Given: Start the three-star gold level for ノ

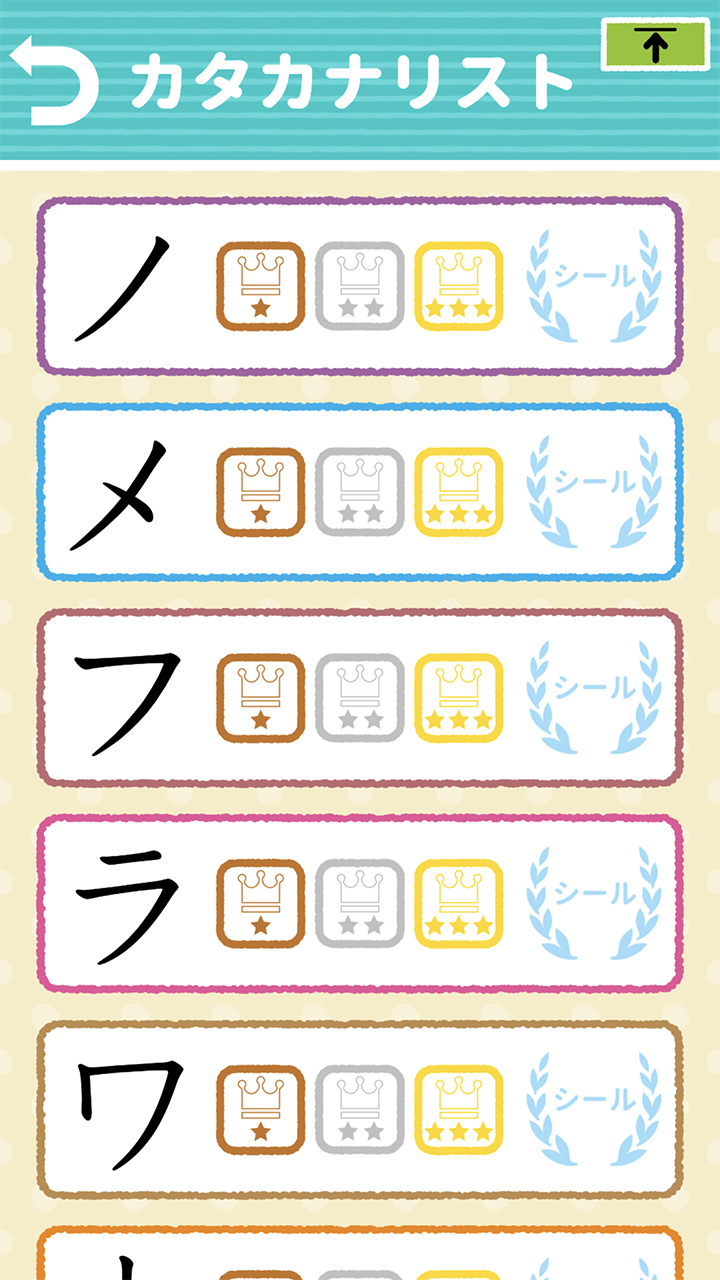Looking at the screenshot, I should [x=459, y=286].
